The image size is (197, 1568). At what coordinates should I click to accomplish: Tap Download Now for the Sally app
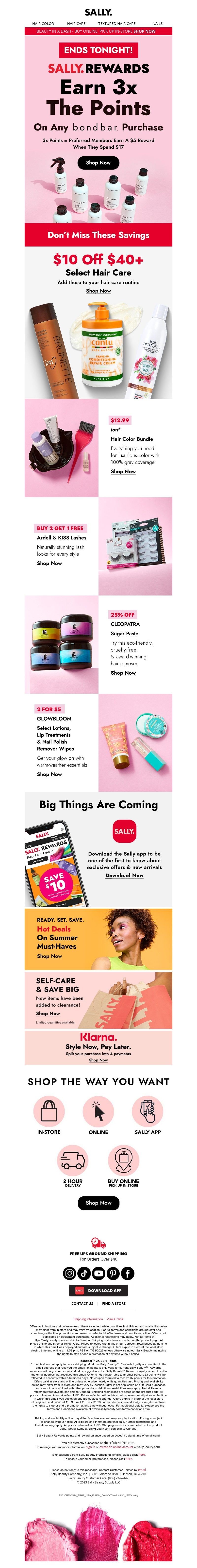(x=124, y=875)
